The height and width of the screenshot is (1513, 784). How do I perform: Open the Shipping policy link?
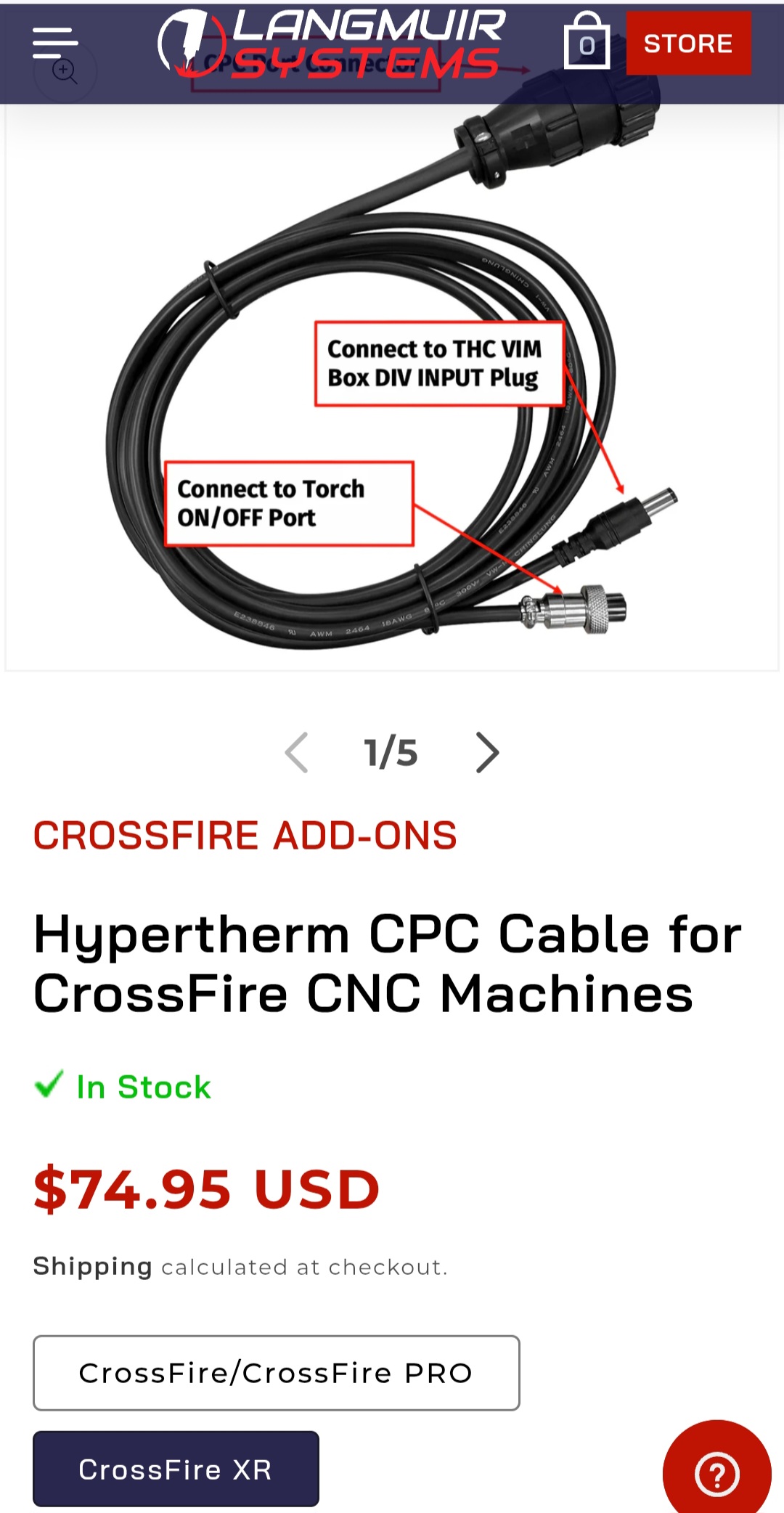pos(93,1267)
